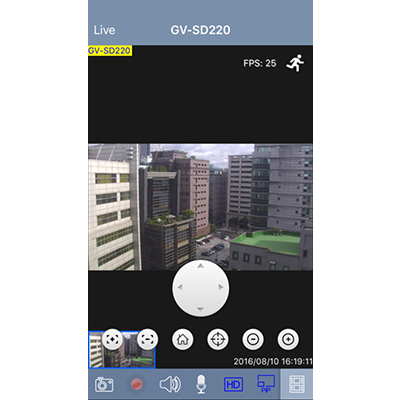Return camera to home position
This screenshot has width=400, height=400.
183,339
